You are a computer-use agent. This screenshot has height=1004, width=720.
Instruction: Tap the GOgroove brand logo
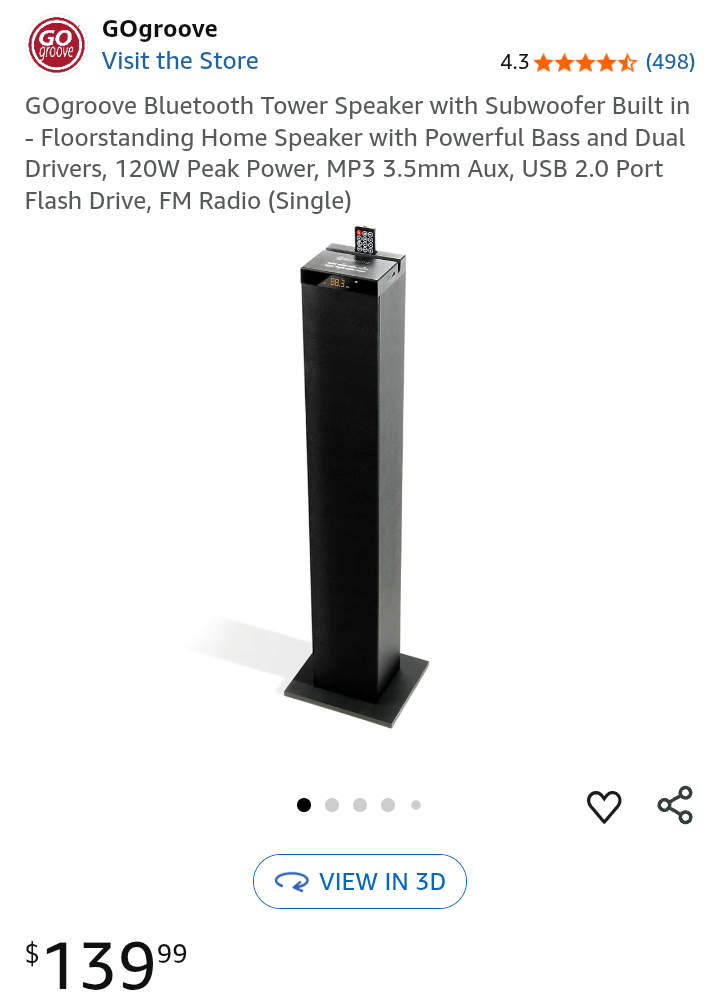click(x=56, y=45)
